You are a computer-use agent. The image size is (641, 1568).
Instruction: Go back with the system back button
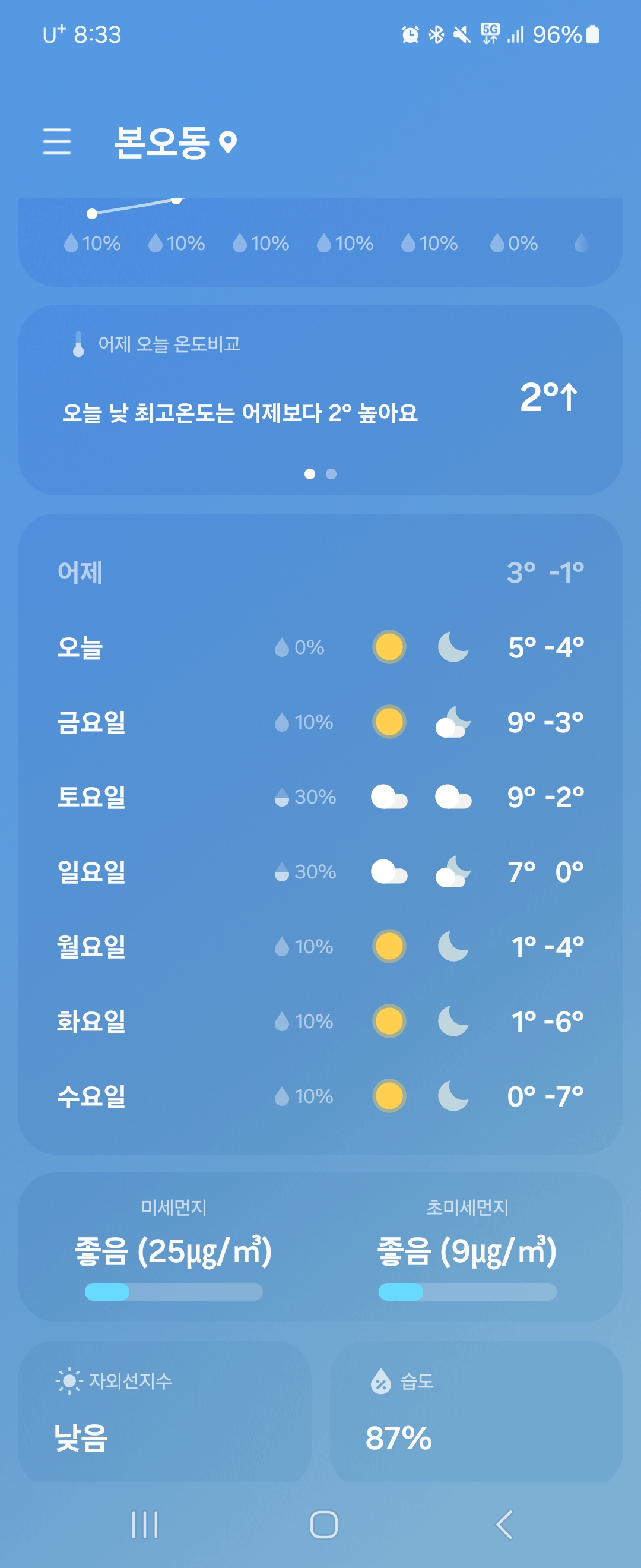(x=504, y=1524)
